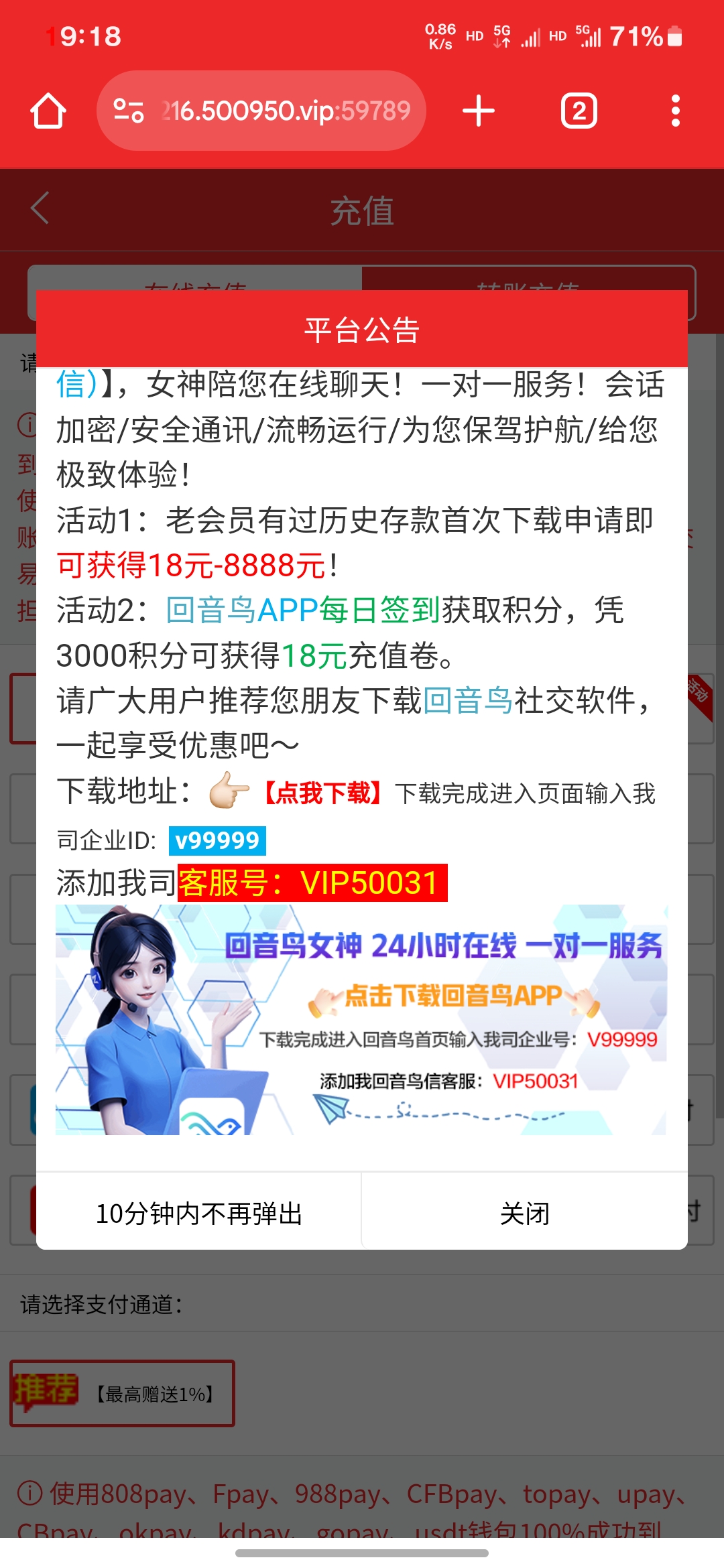Viewport: 724px width, 1568px height.
Task: Open the browser overflow menu
Action: (675, 111)
